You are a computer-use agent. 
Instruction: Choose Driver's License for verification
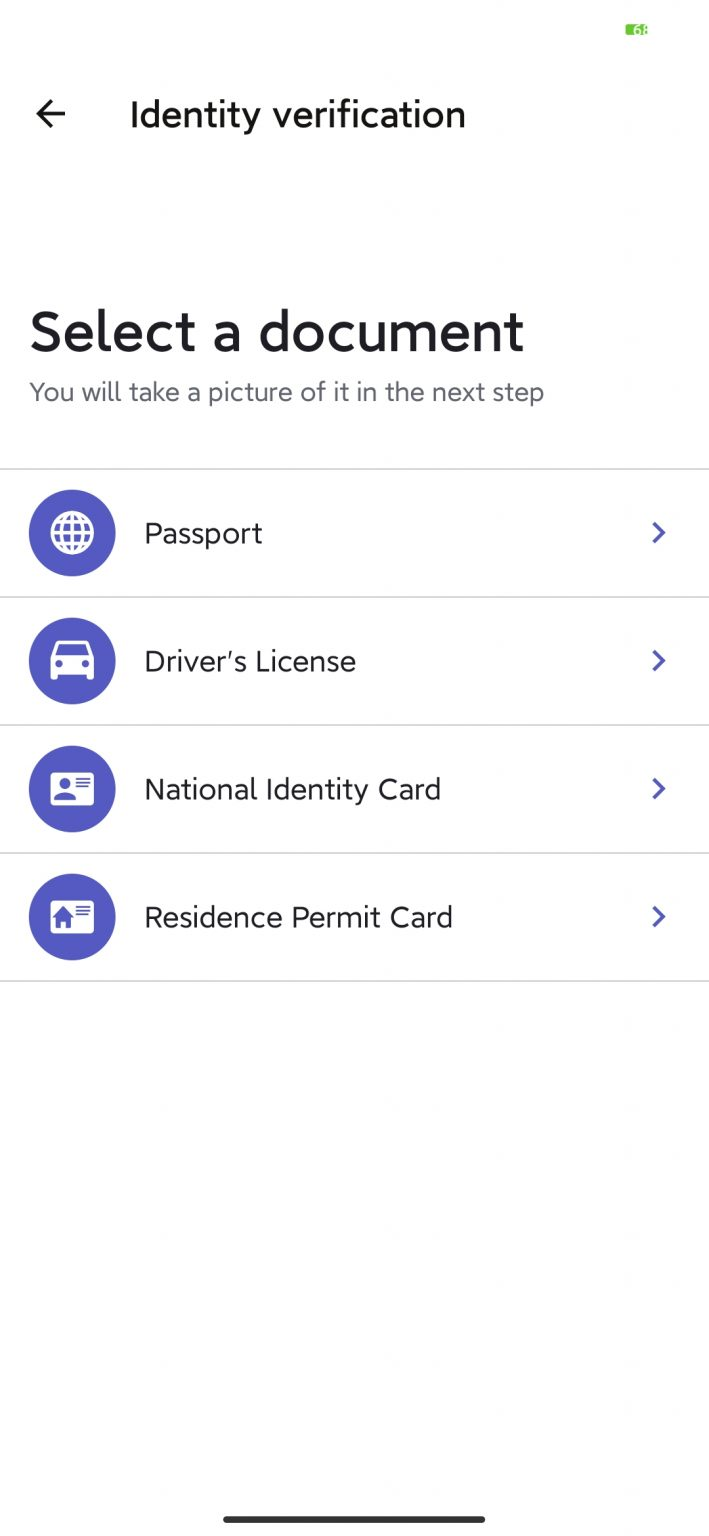354,661
